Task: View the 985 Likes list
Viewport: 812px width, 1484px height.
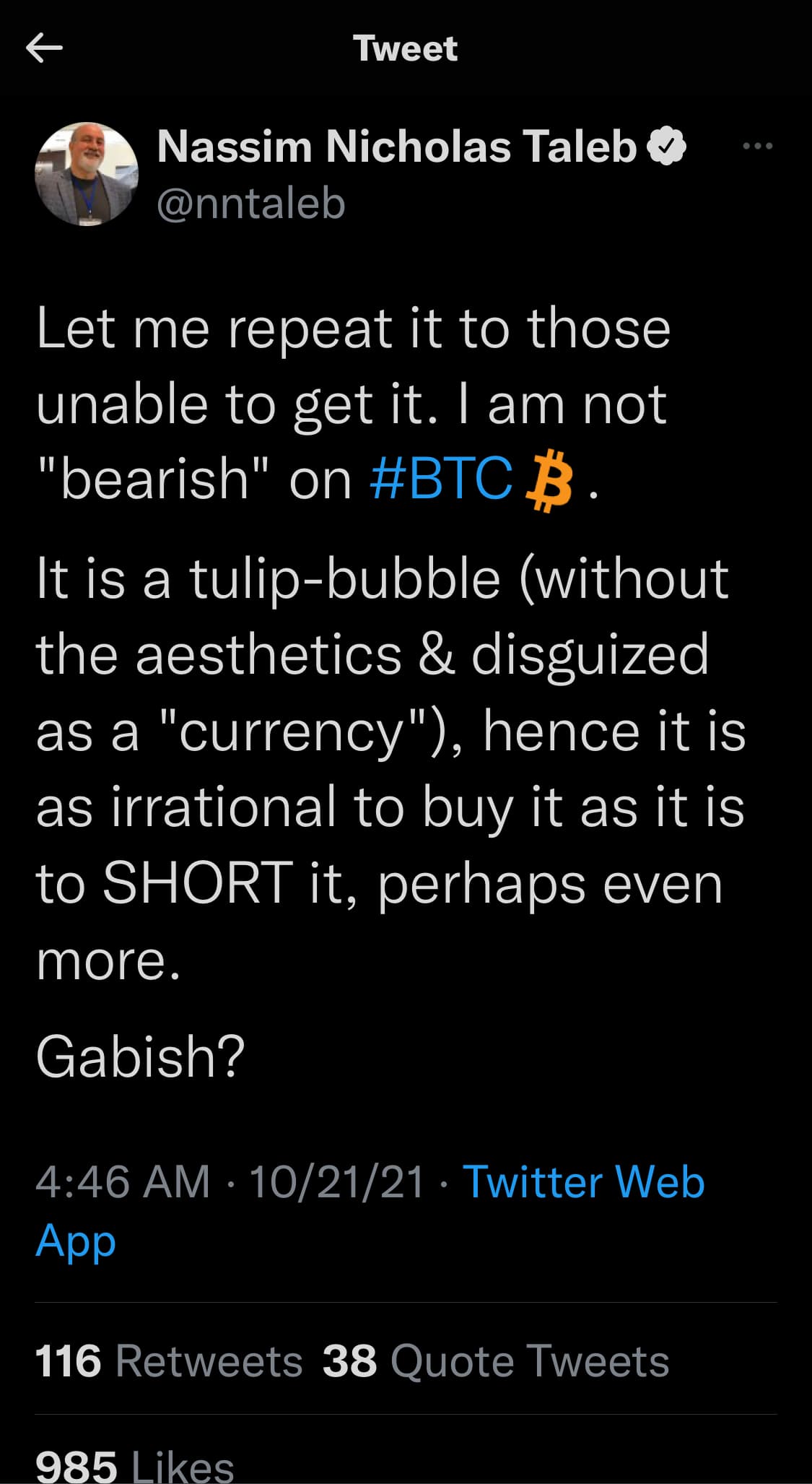Action: pyautogui.click(x=135, y=1466)
